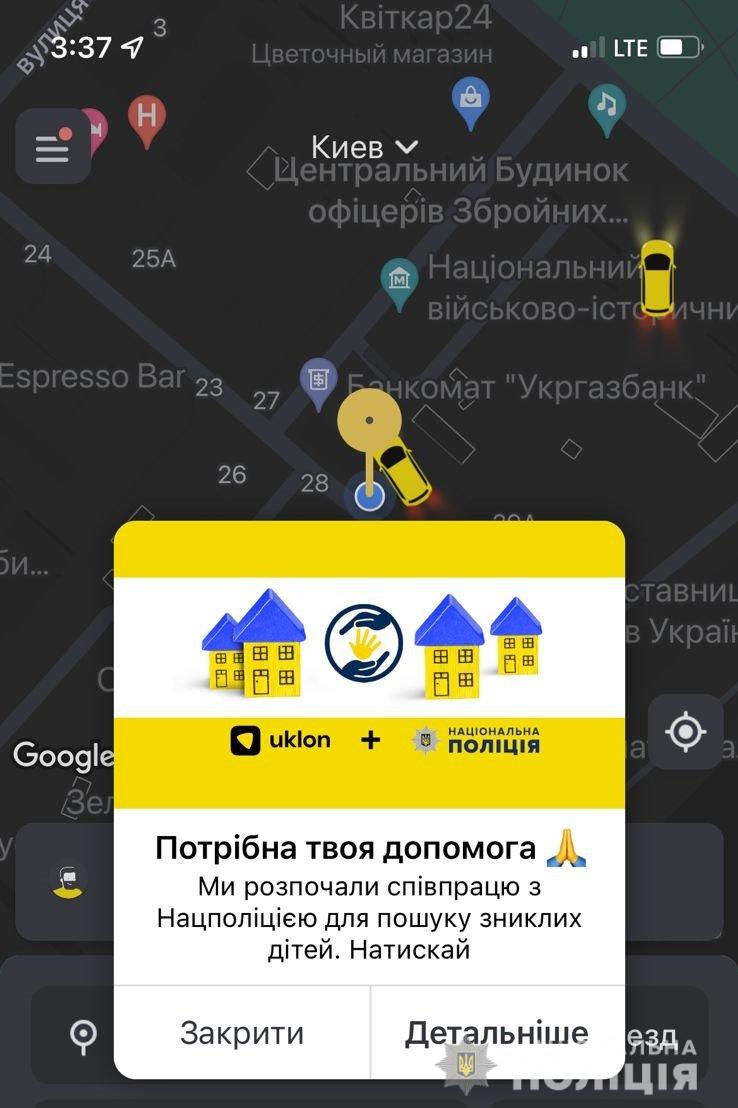Open the hamburger side menu
The image size is (738, 1108).
click(x=52, y=148)
